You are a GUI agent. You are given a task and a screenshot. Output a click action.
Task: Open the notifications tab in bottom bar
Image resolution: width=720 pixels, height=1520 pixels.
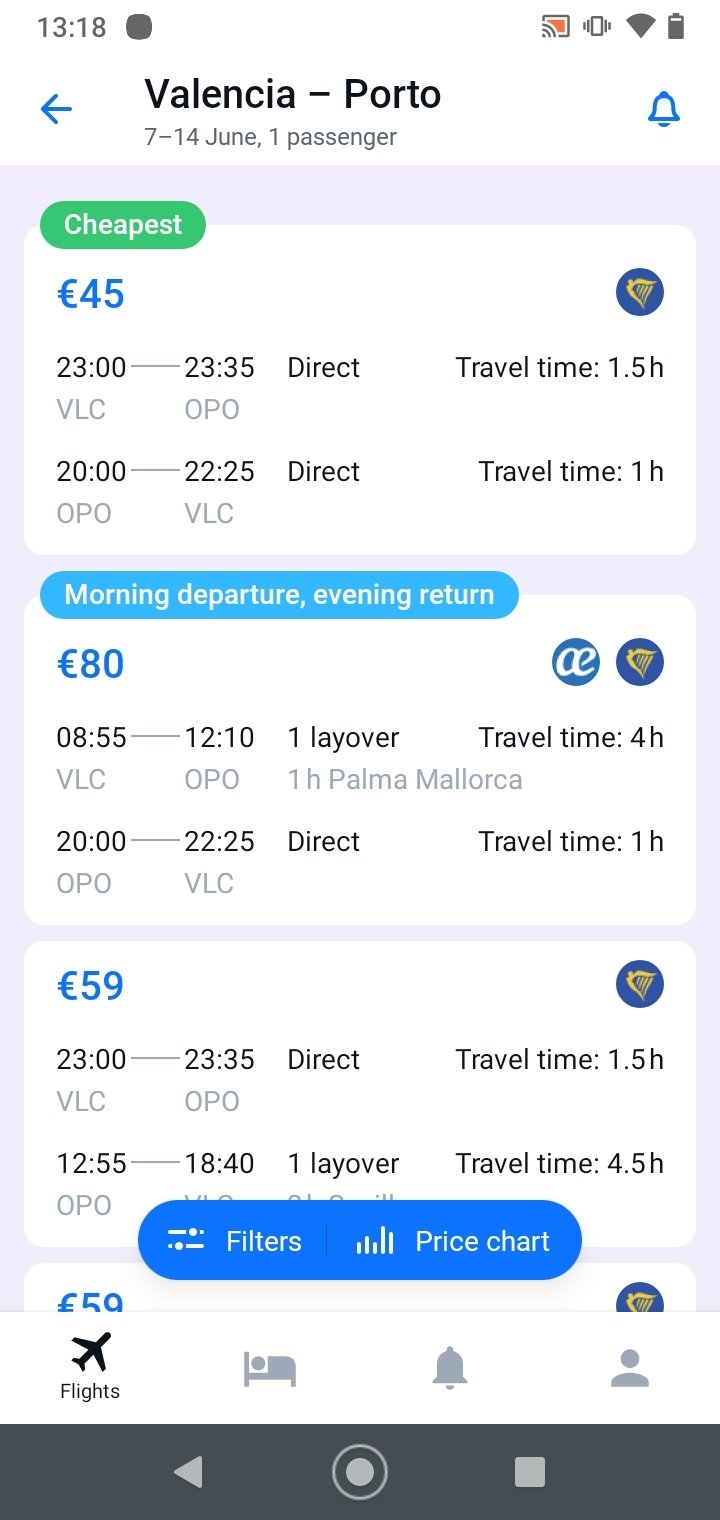[450, 1367]
